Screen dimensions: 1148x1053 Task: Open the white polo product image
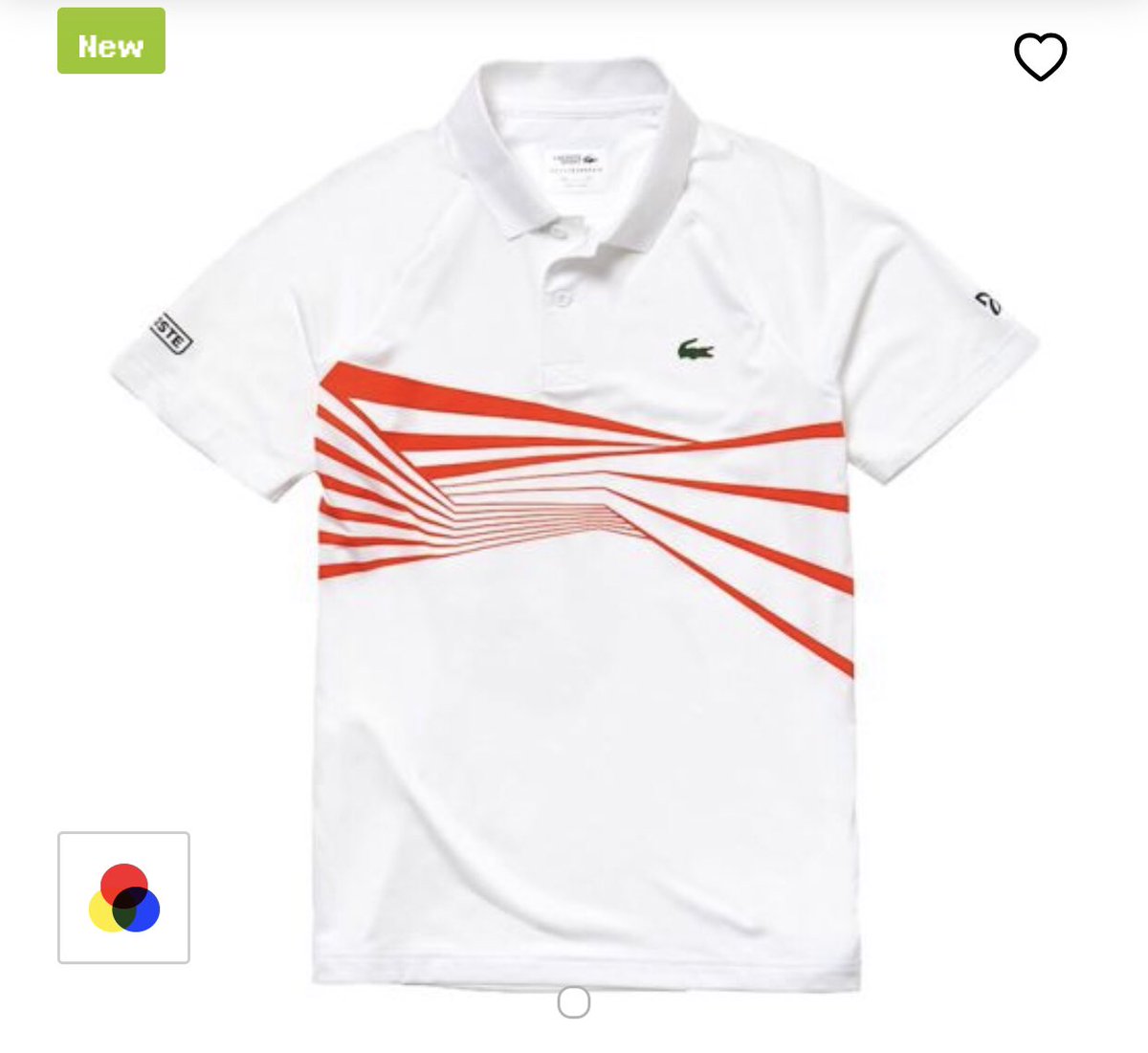coord(574,526)
